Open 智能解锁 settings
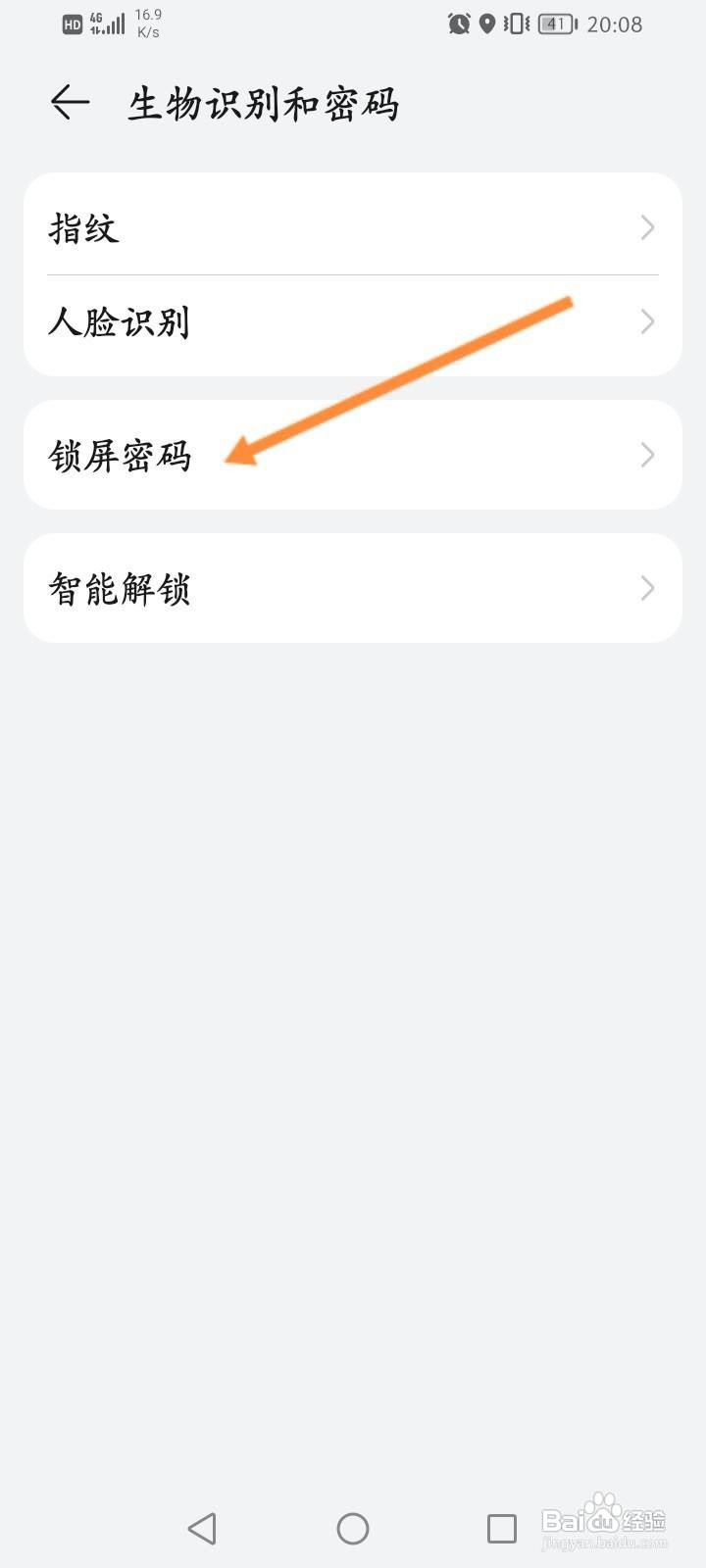The image size is (706, 1568). tap(353, 588)
